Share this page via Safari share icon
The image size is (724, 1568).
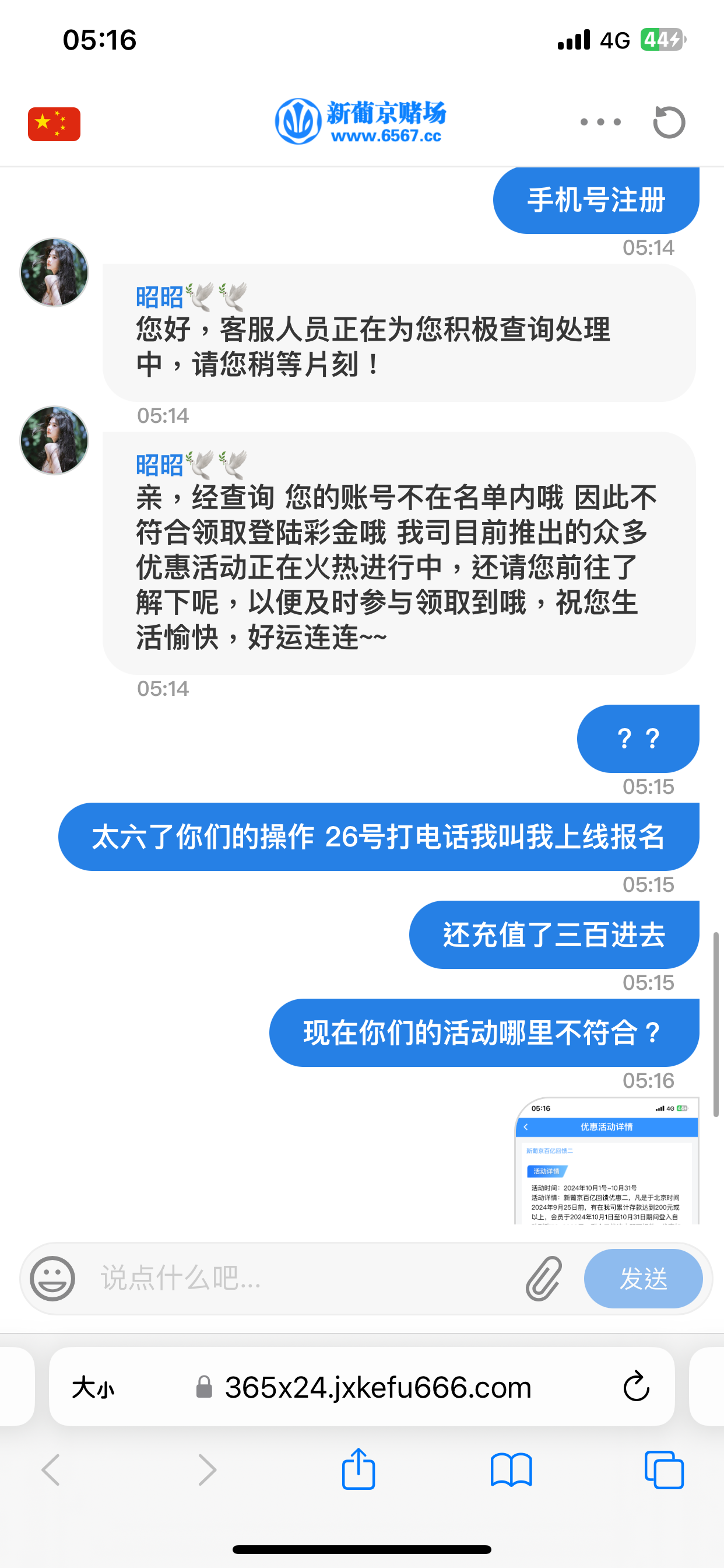pyautogui.click(x=359, y=1469)
